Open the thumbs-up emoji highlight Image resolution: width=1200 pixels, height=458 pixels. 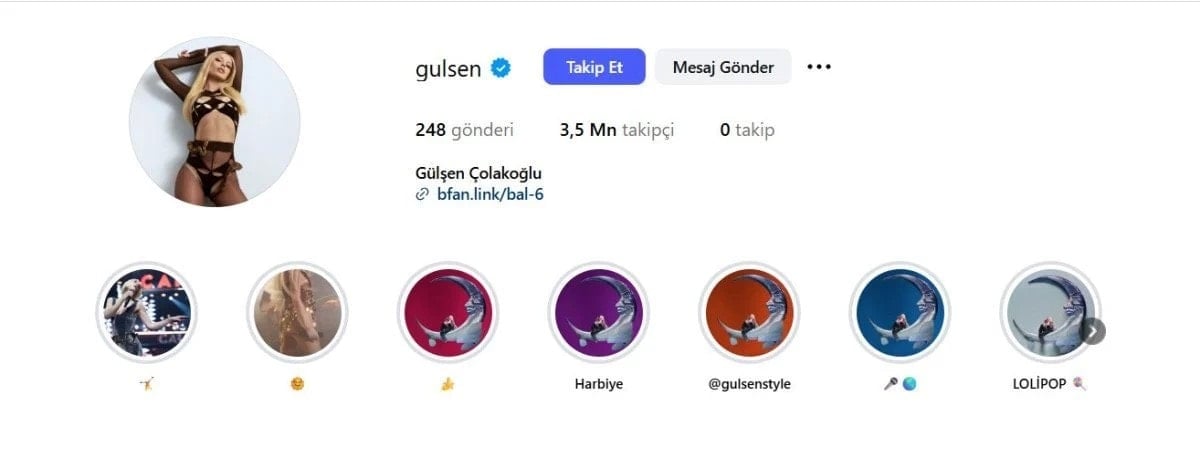(447, 312)
